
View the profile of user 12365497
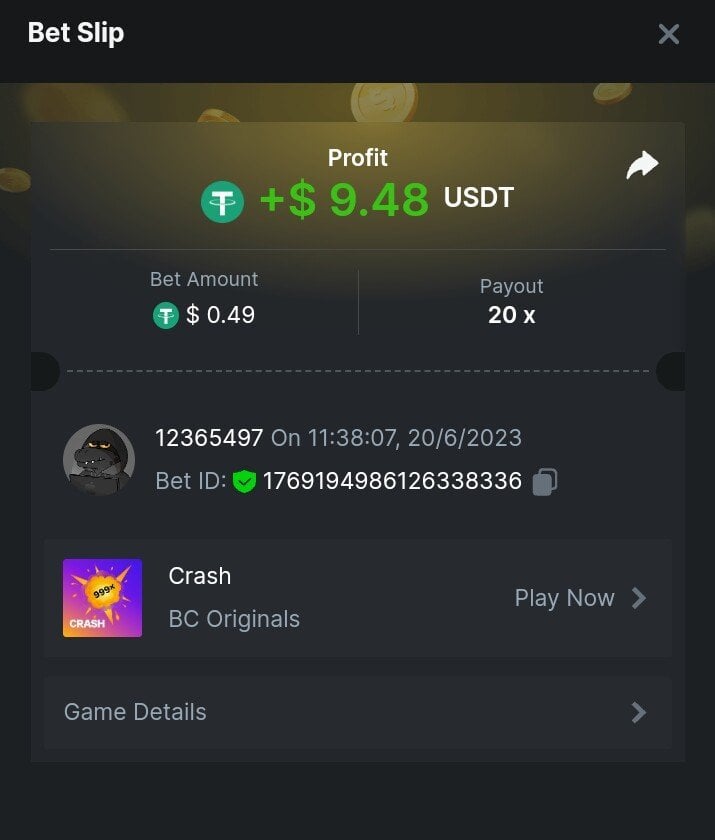(x=99, y=460)
